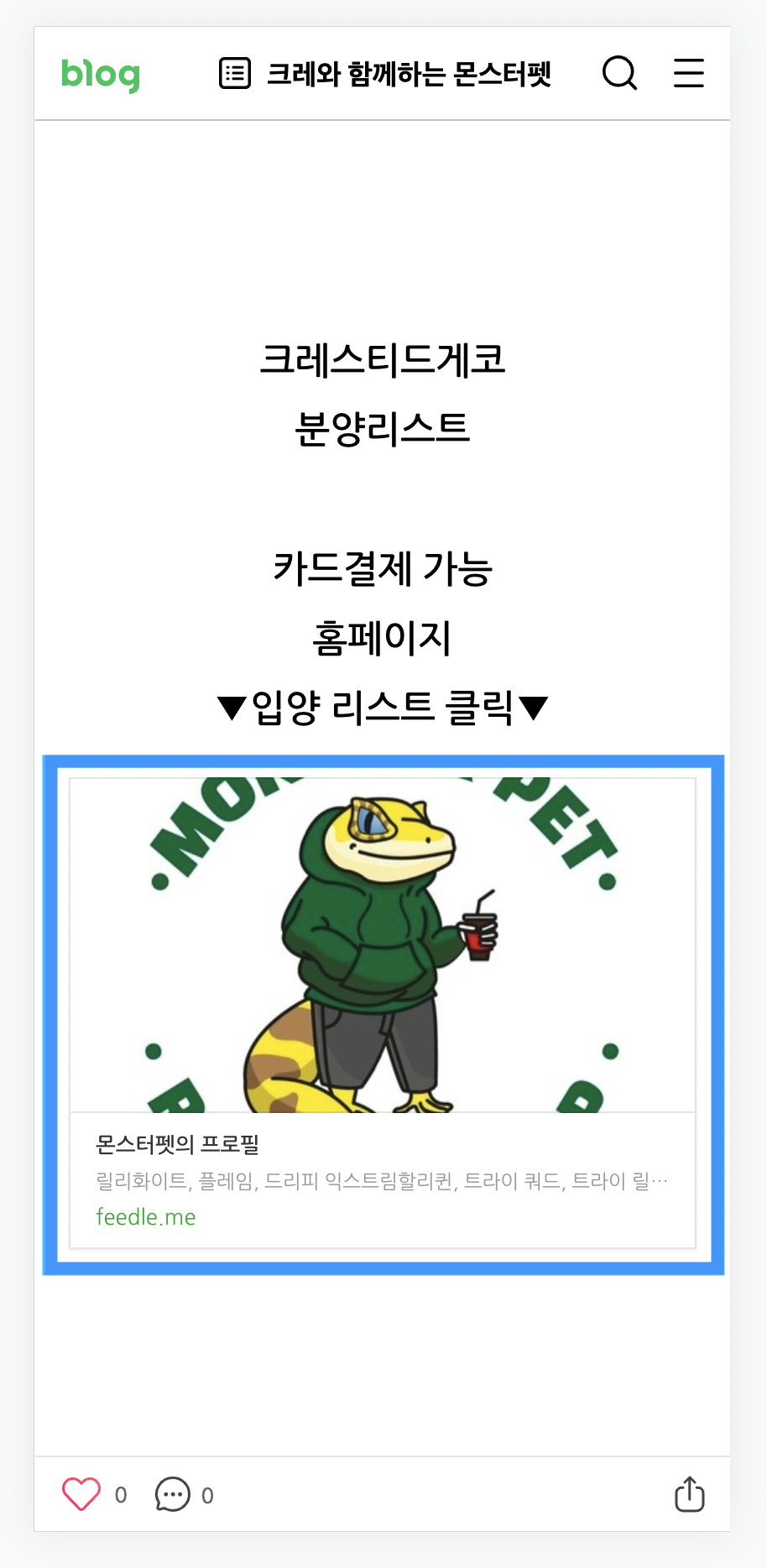
Task: Open the feedle.me link
Action: tap(146, 1216)
